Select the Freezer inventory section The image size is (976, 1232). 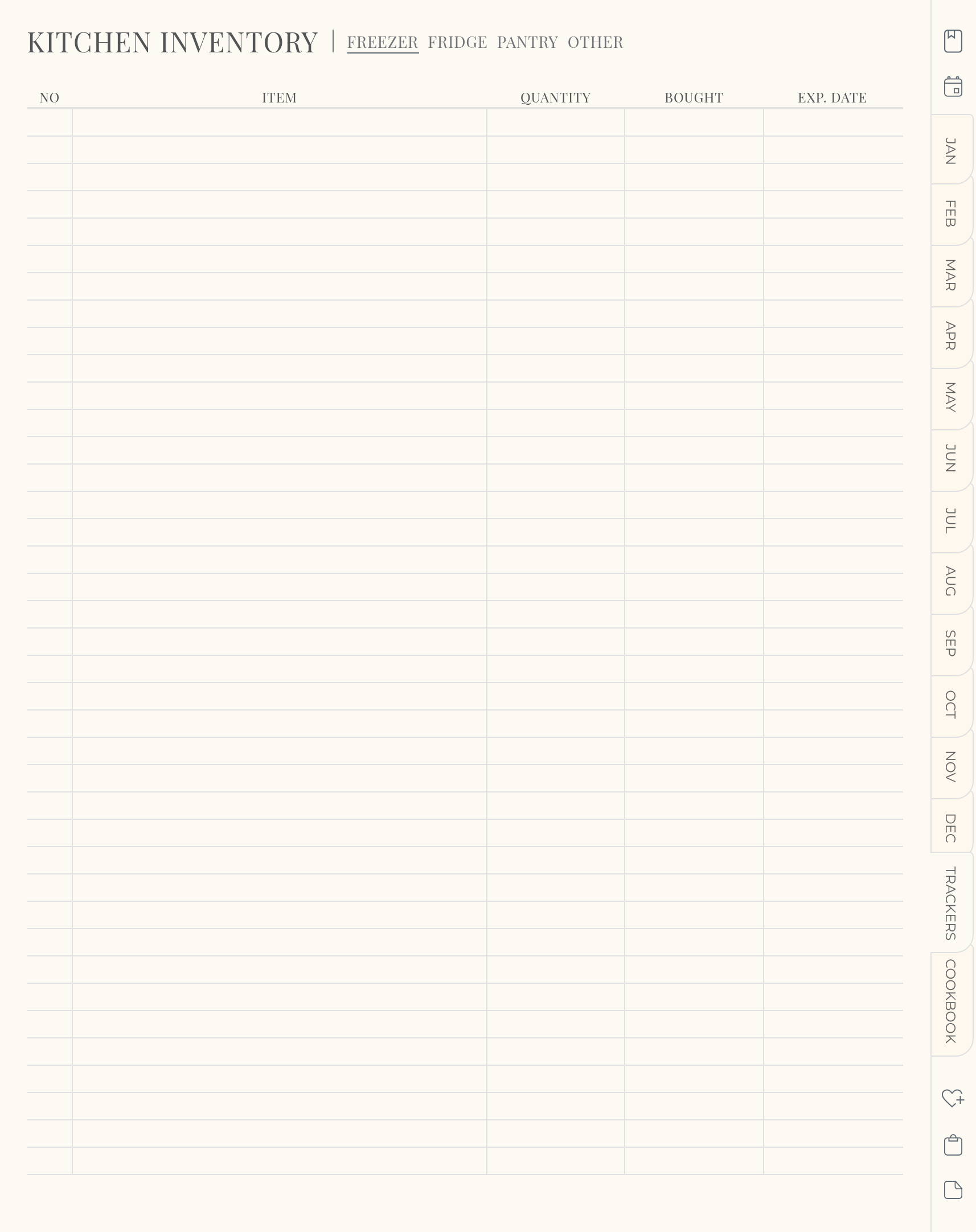[382, 42]
